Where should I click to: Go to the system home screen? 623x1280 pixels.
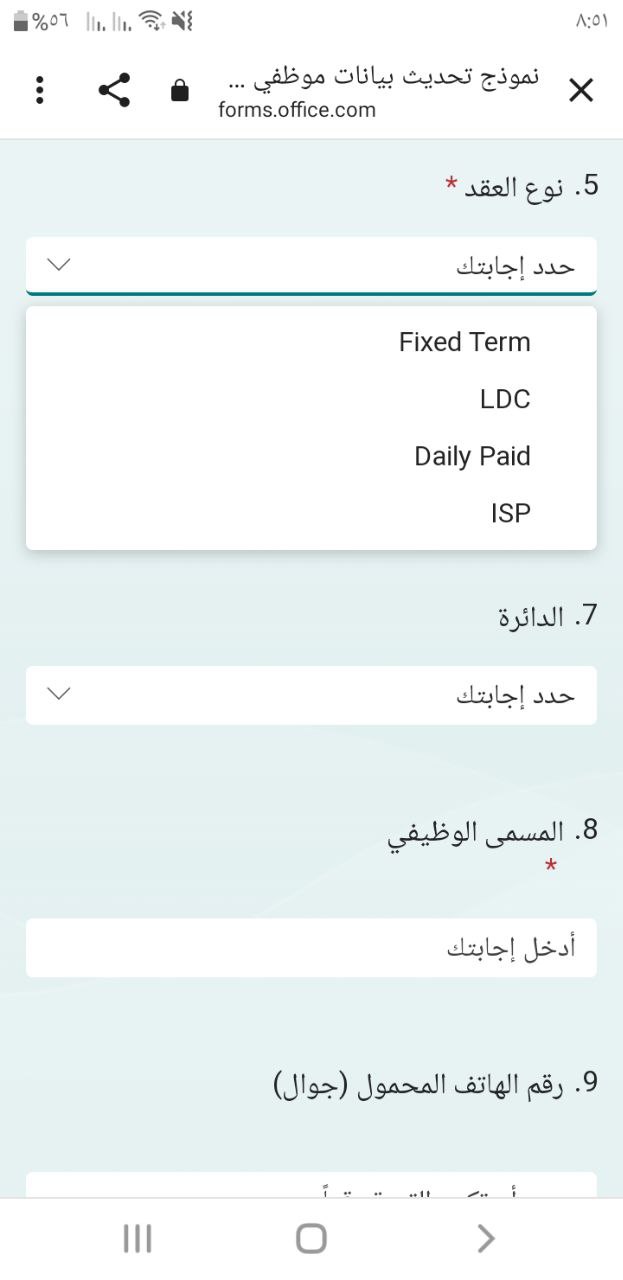click(x=311, y=1238)
